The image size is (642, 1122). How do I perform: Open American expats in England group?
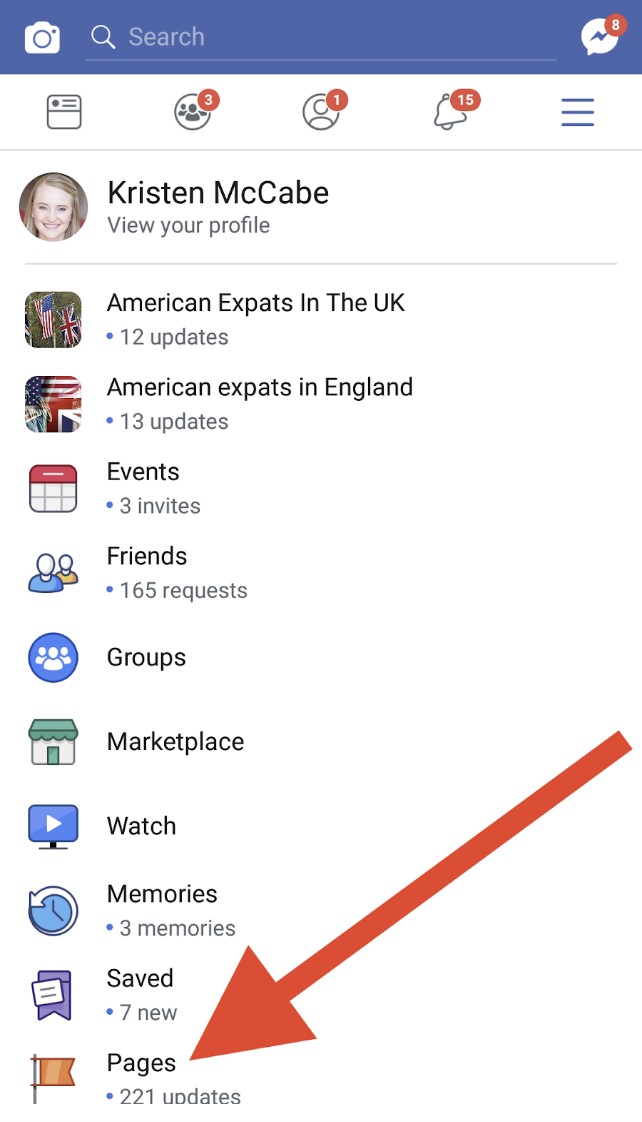click(259, 402)
